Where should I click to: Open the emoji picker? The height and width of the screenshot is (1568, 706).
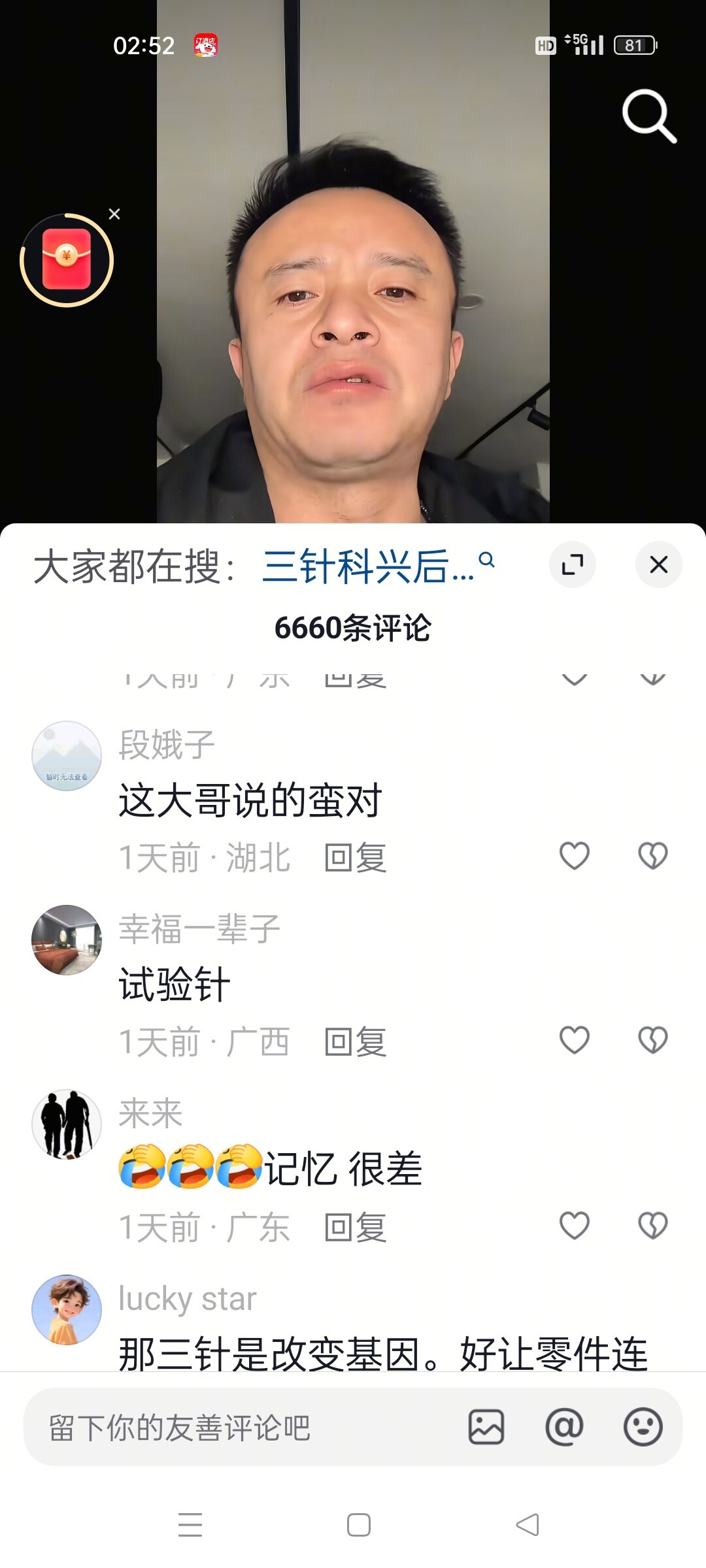[643, 1427]
